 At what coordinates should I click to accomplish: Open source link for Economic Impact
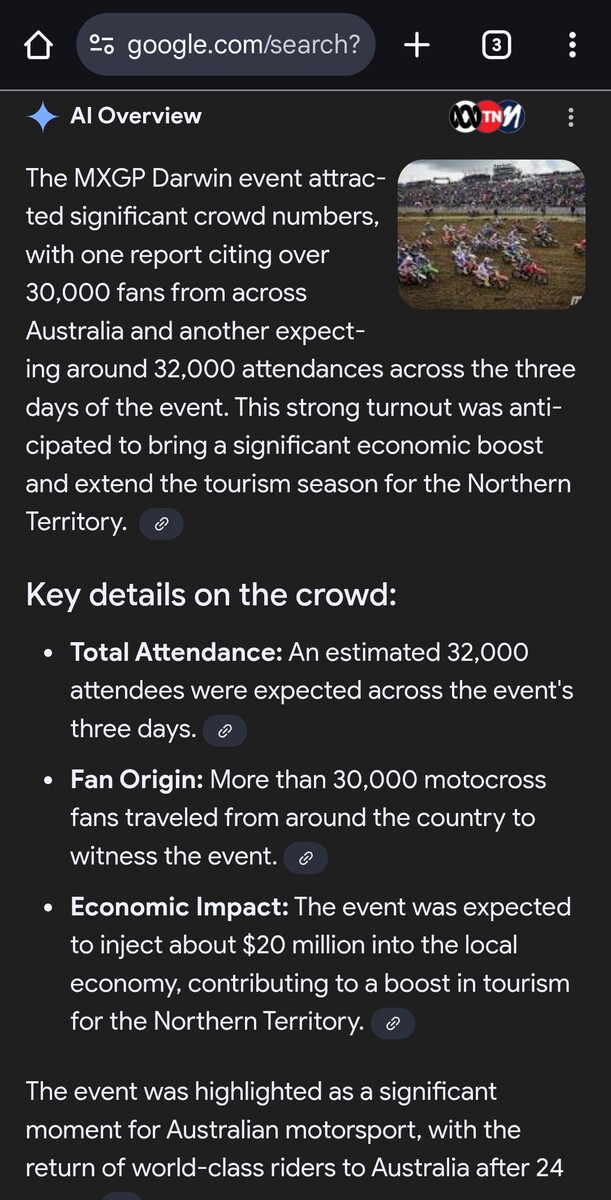coord(393,1023)
